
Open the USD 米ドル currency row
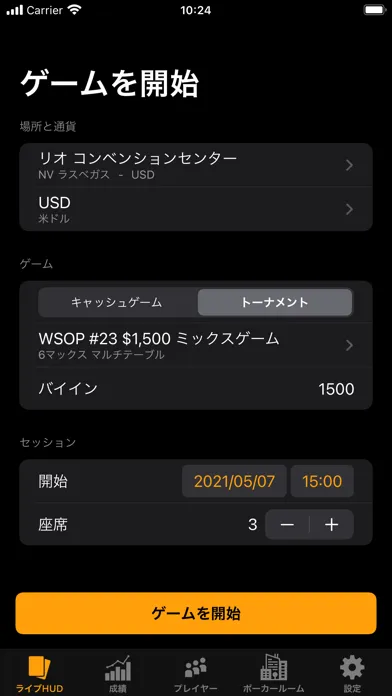[196, 209]
